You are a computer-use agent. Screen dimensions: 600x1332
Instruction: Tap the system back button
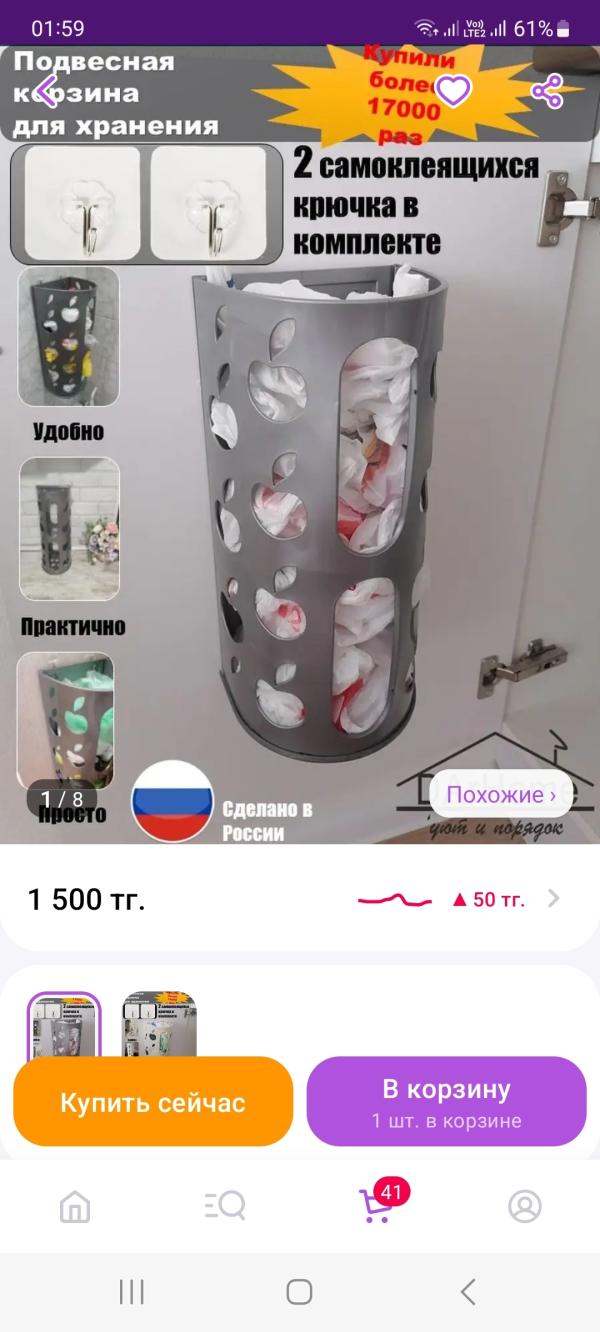point(468,1292)
